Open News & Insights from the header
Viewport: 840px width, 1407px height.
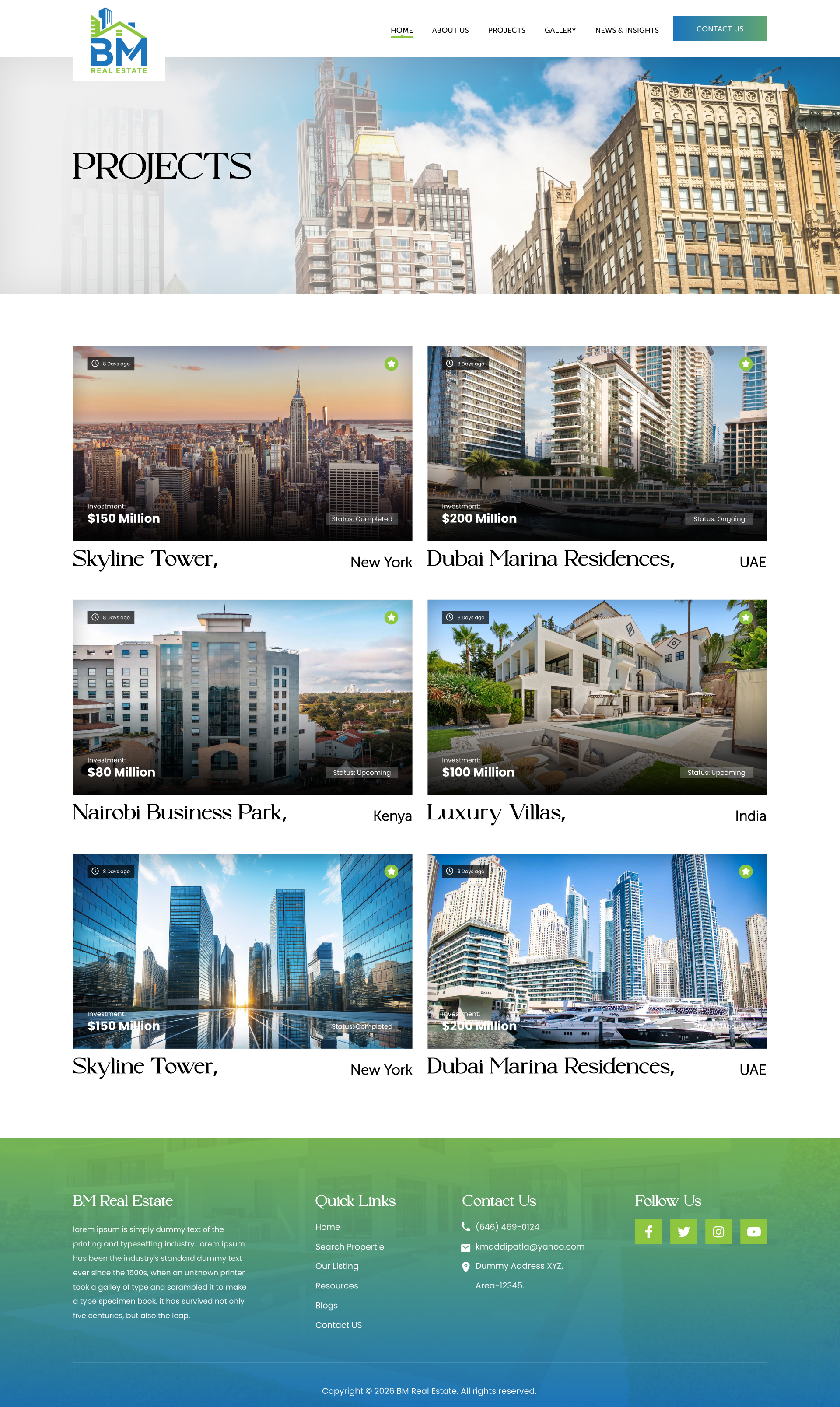click(626, 30)
